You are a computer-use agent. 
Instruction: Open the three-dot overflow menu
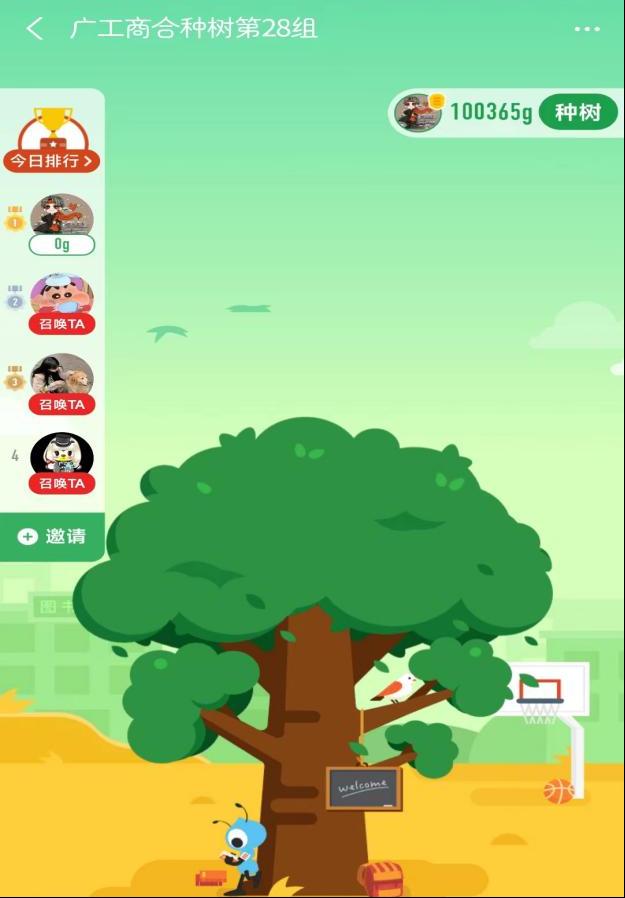point(587,29)
